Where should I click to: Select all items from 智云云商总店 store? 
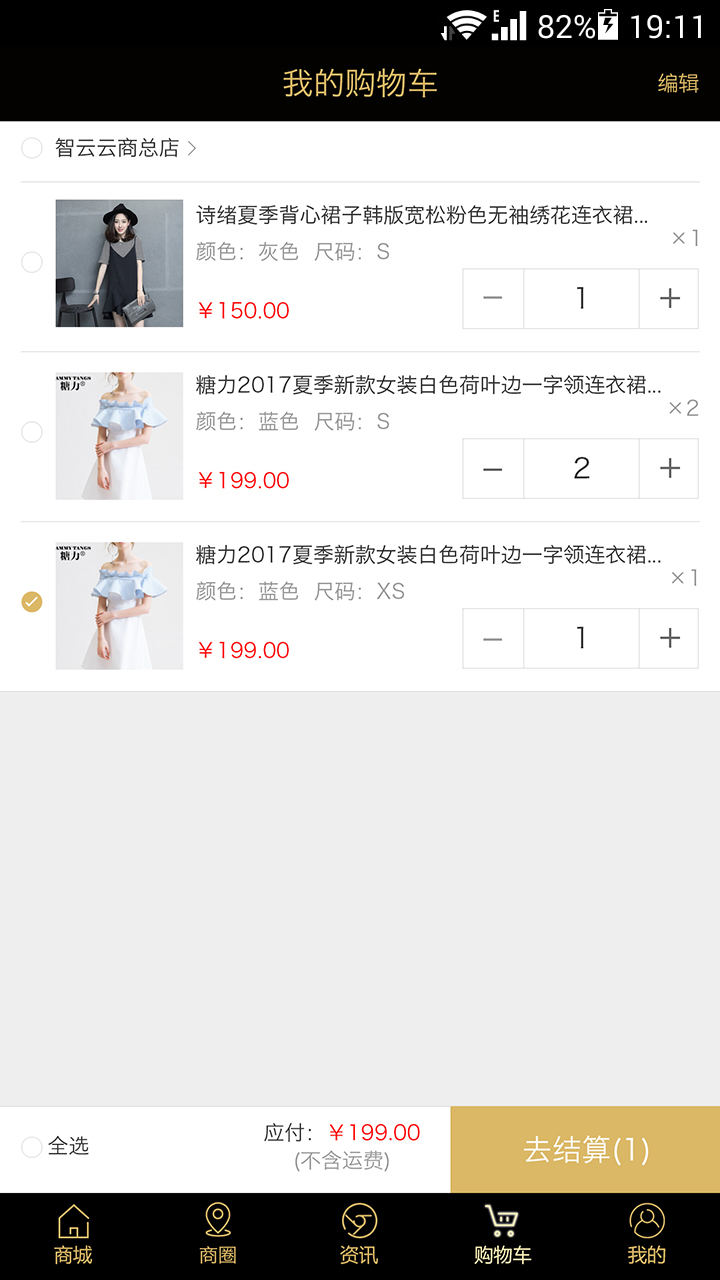click(x=32, y=149)
